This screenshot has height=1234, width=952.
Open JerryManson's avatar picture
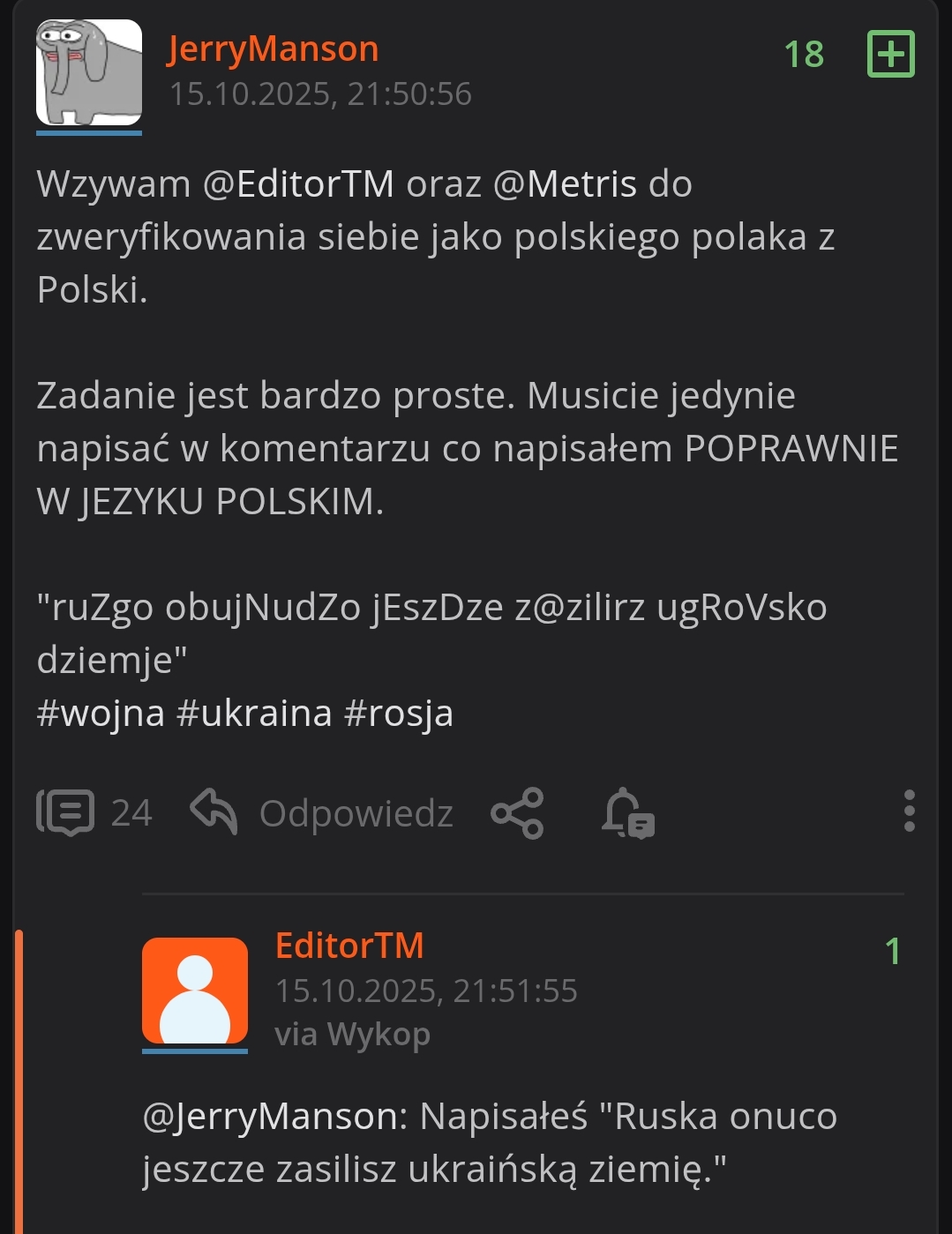(88, 74)
